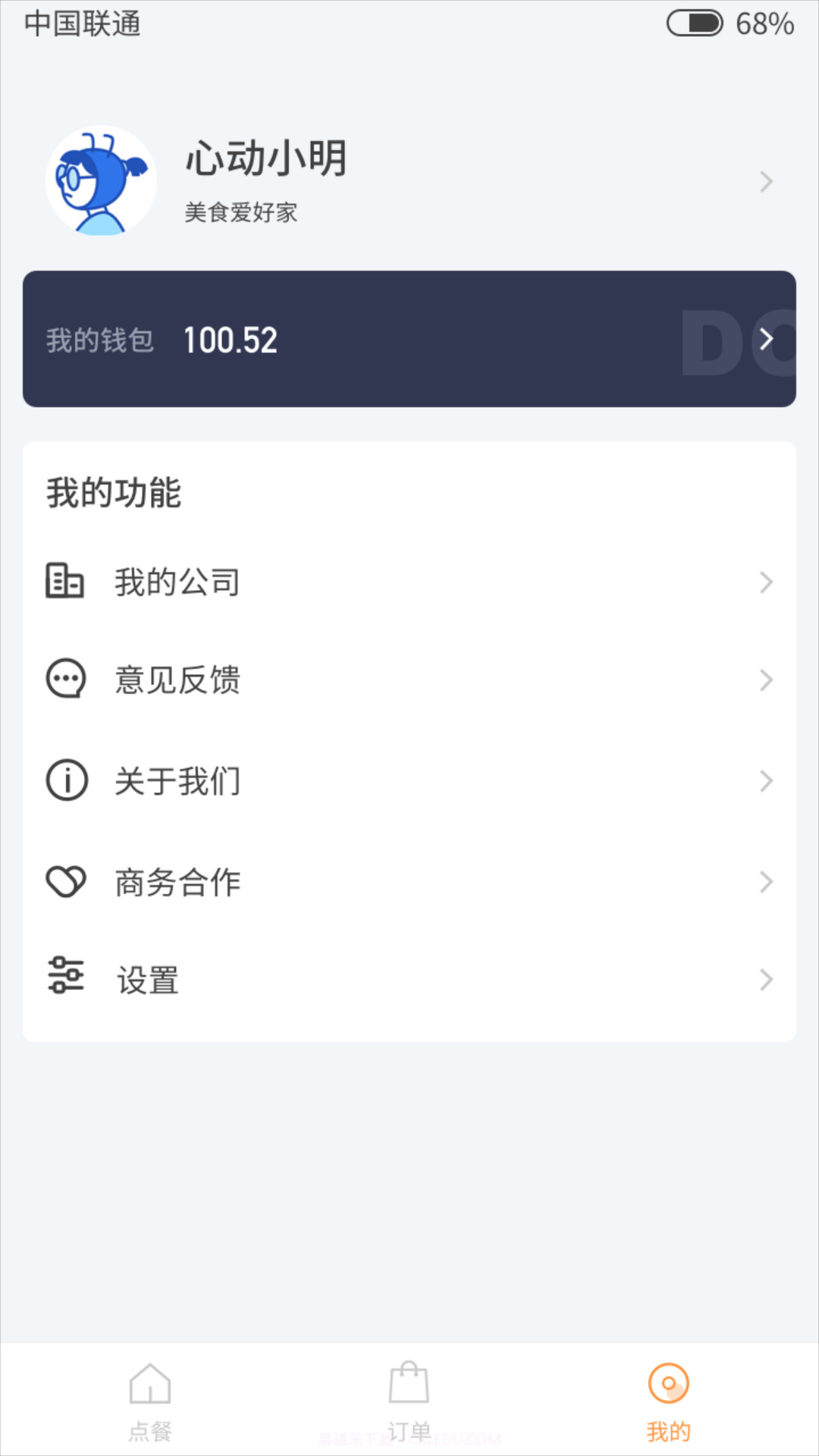Expand the profile details chevron

tap(766, 181)
